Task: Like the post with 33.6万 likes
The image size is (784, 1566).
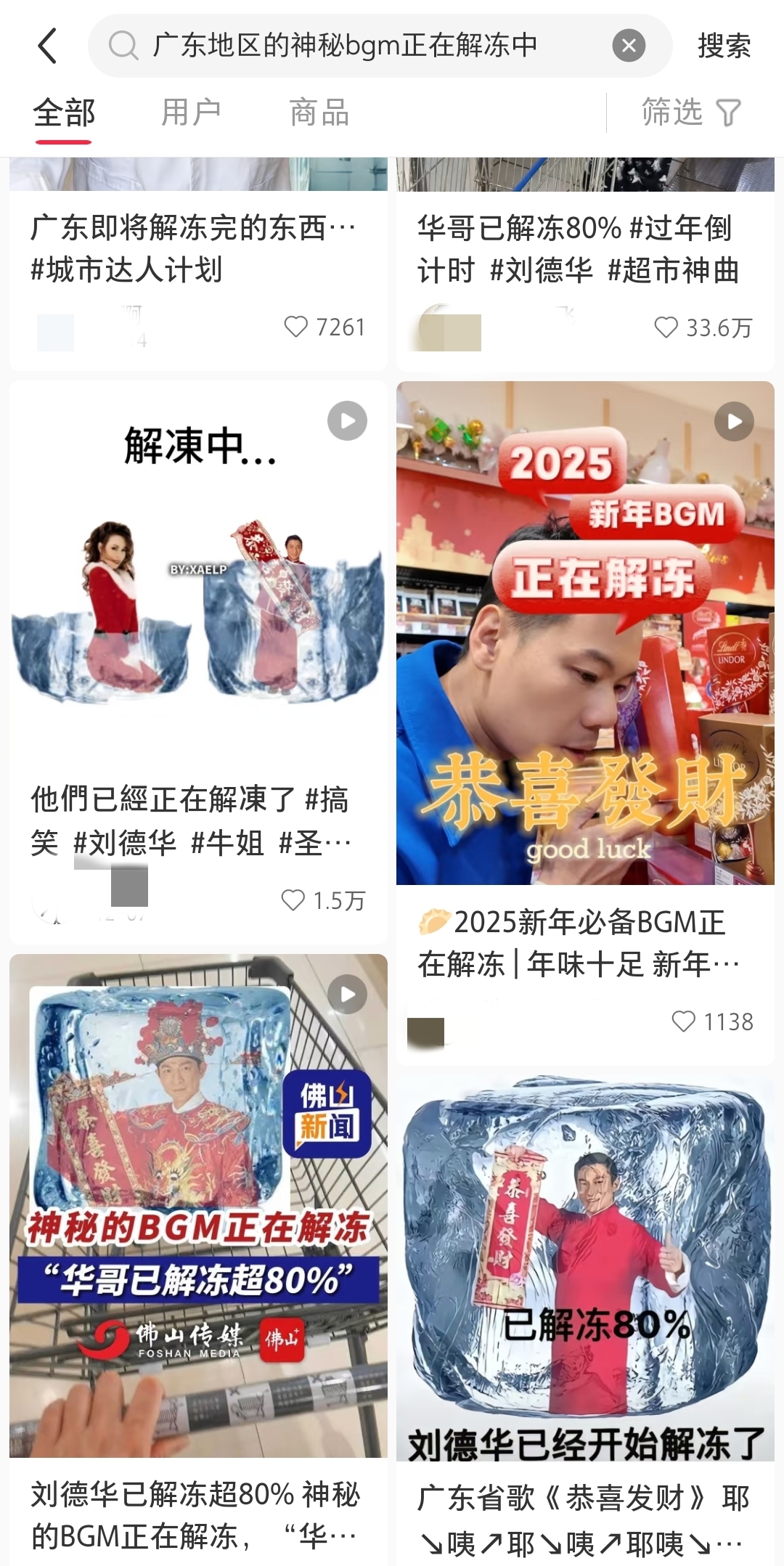Action: click(x=666, y=327)
